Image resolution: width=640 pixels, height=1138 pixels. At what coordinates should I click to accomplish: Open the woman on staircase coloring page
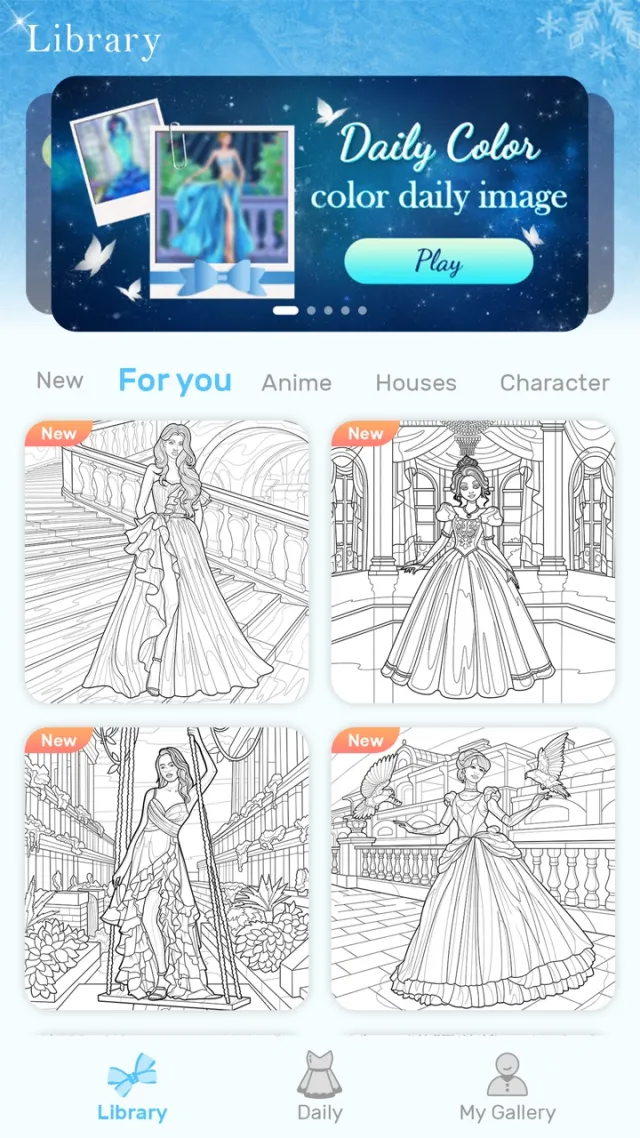tap(167, 562)
